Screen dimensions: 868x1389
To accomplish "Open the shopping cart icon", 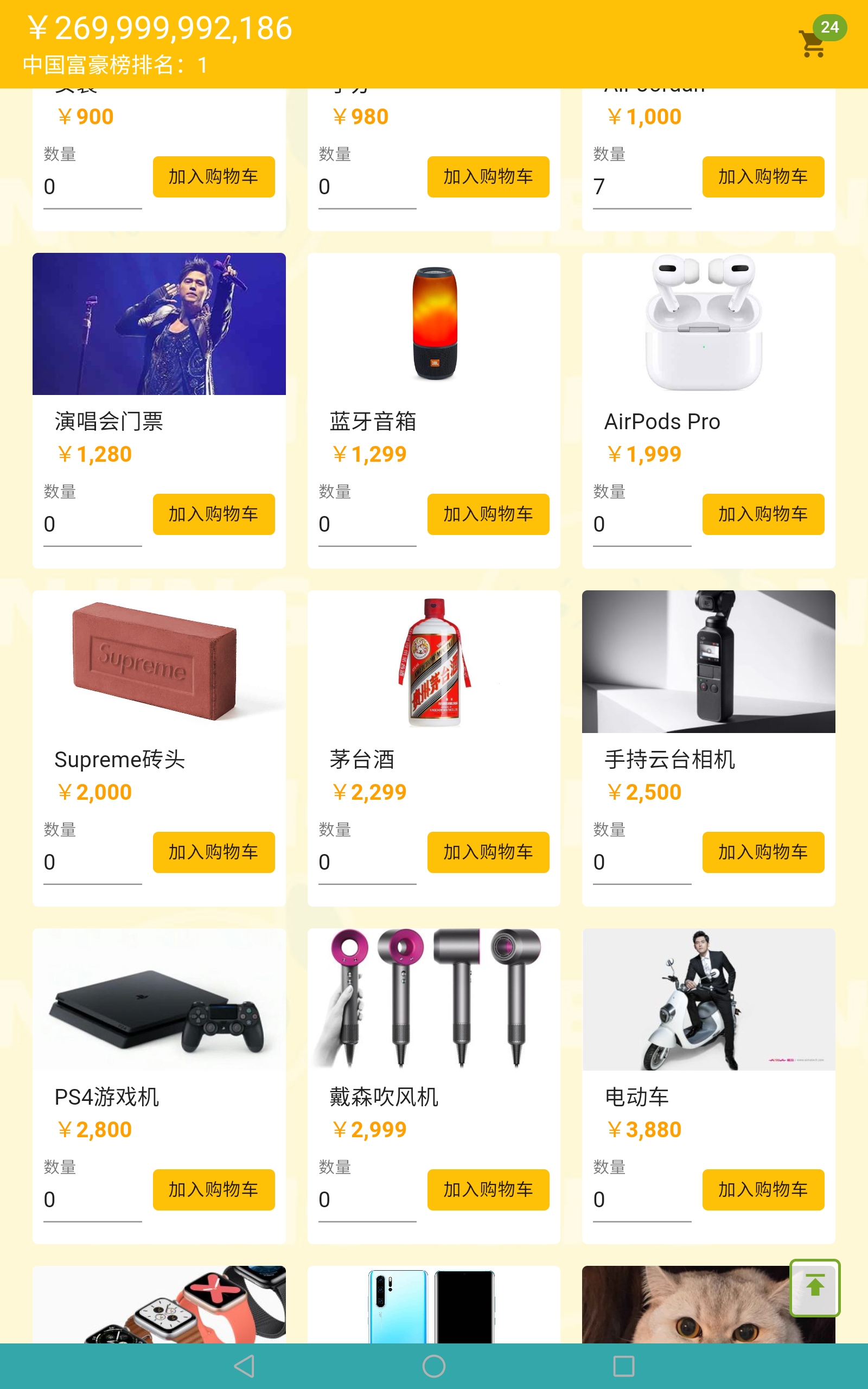I will click(x=811, y=43).
